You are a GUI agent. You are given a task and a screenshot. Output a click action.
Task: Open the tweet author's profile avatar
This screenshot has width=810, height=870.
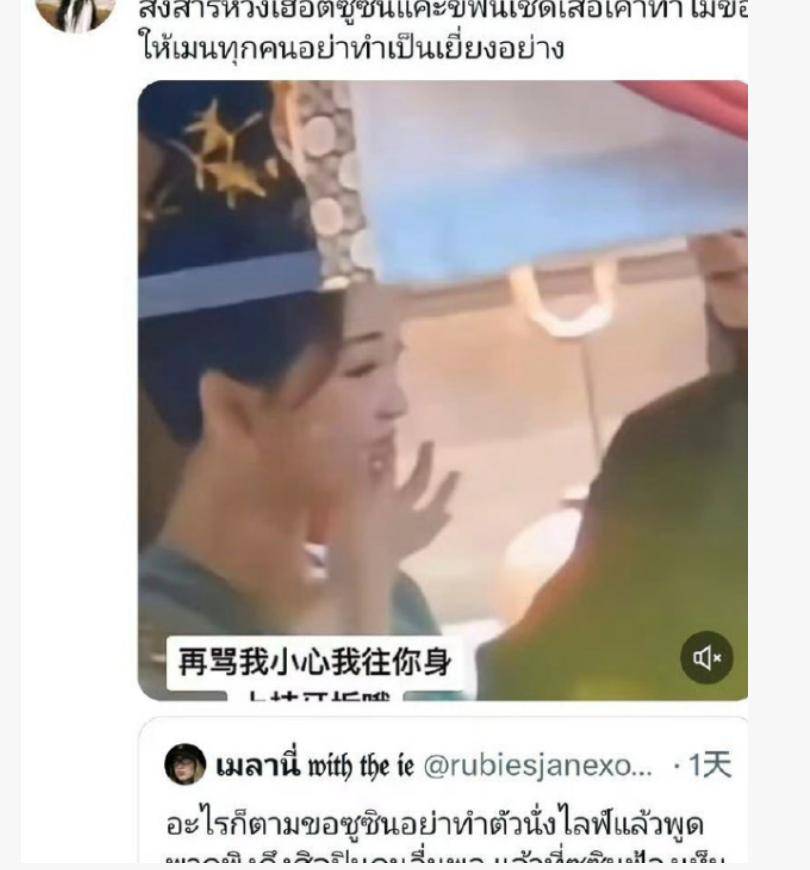[75, 14]
